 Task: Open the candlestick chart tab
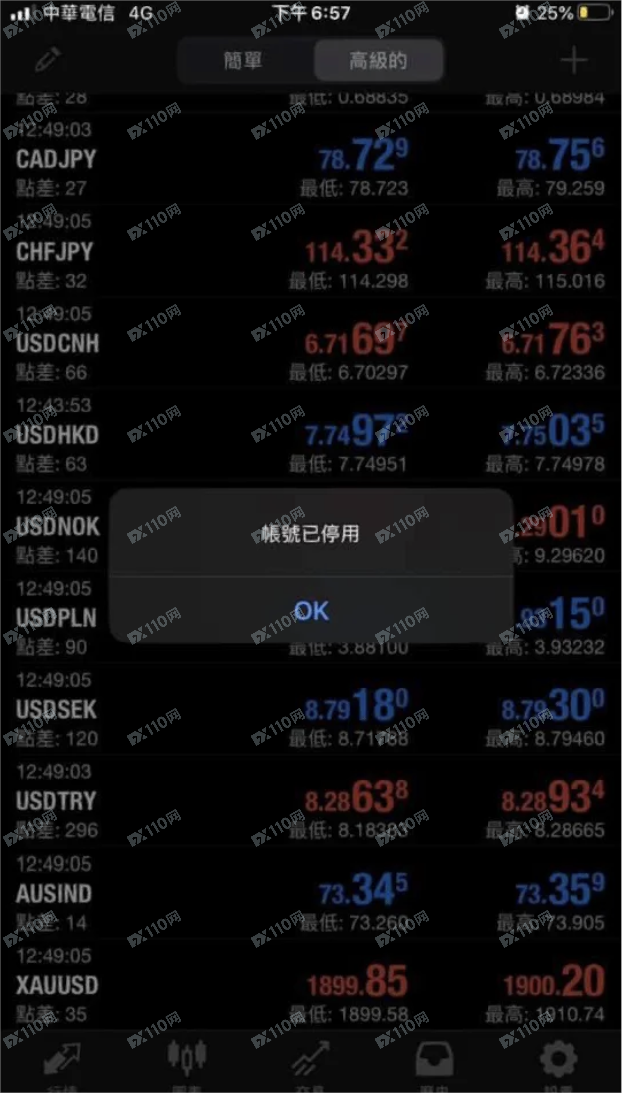[187, 1062]
